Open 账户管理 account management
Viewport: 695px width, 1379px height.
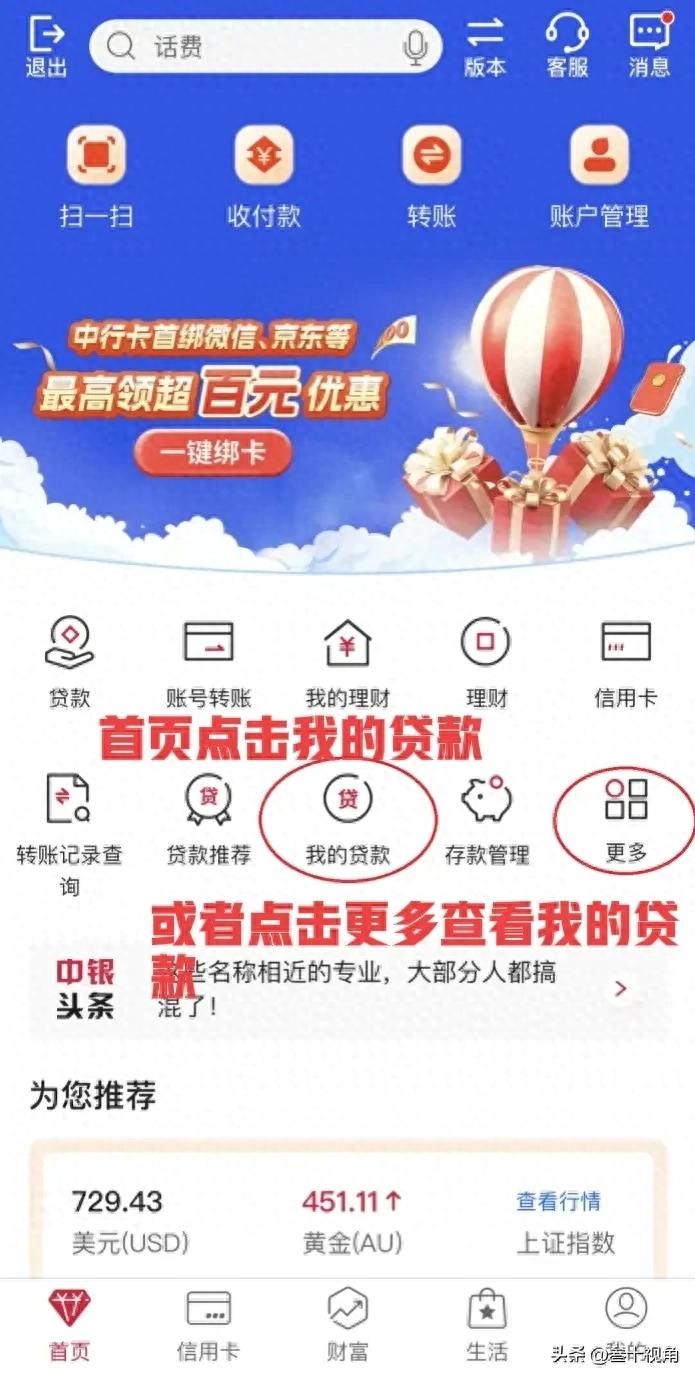point(599,174)
